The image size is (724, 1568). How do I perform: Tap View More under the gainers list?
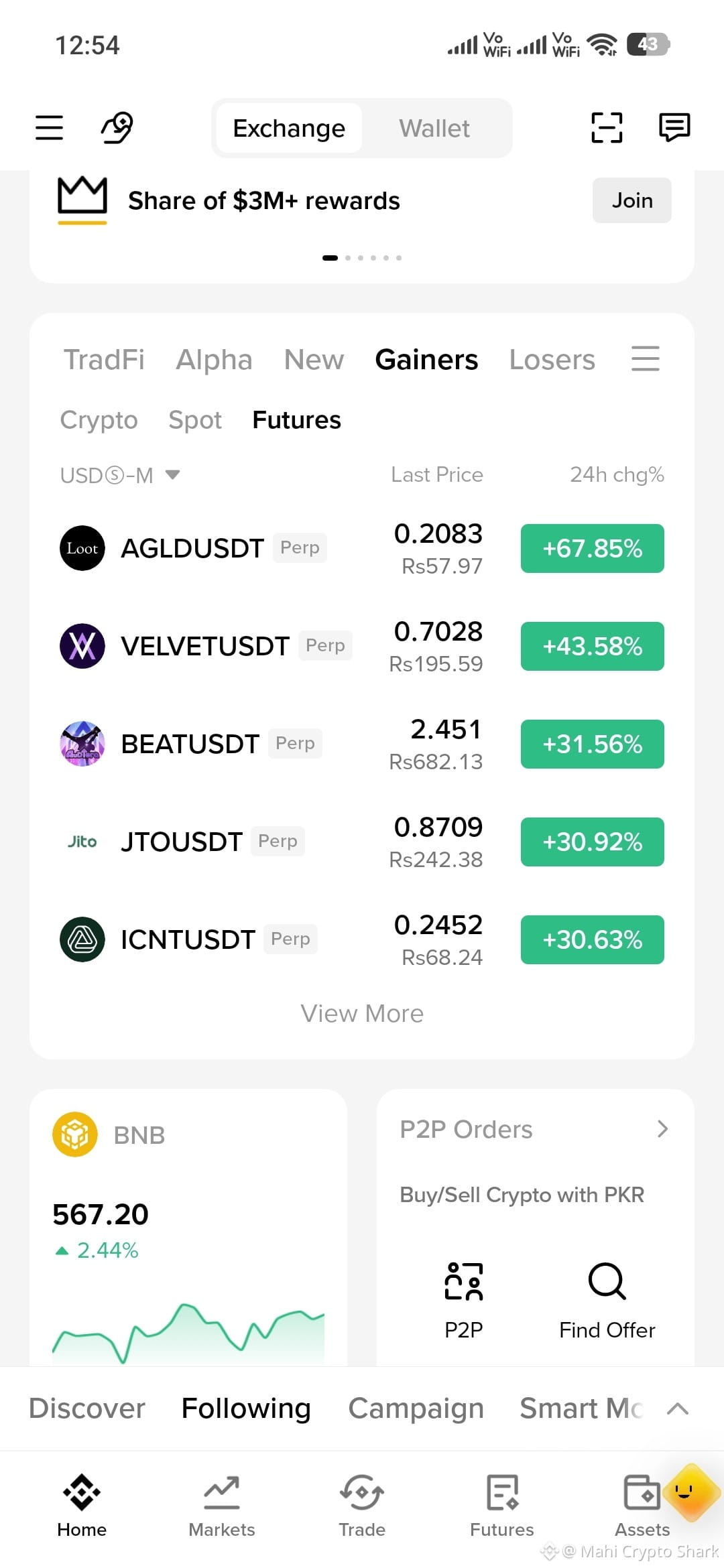(362, 1013)
